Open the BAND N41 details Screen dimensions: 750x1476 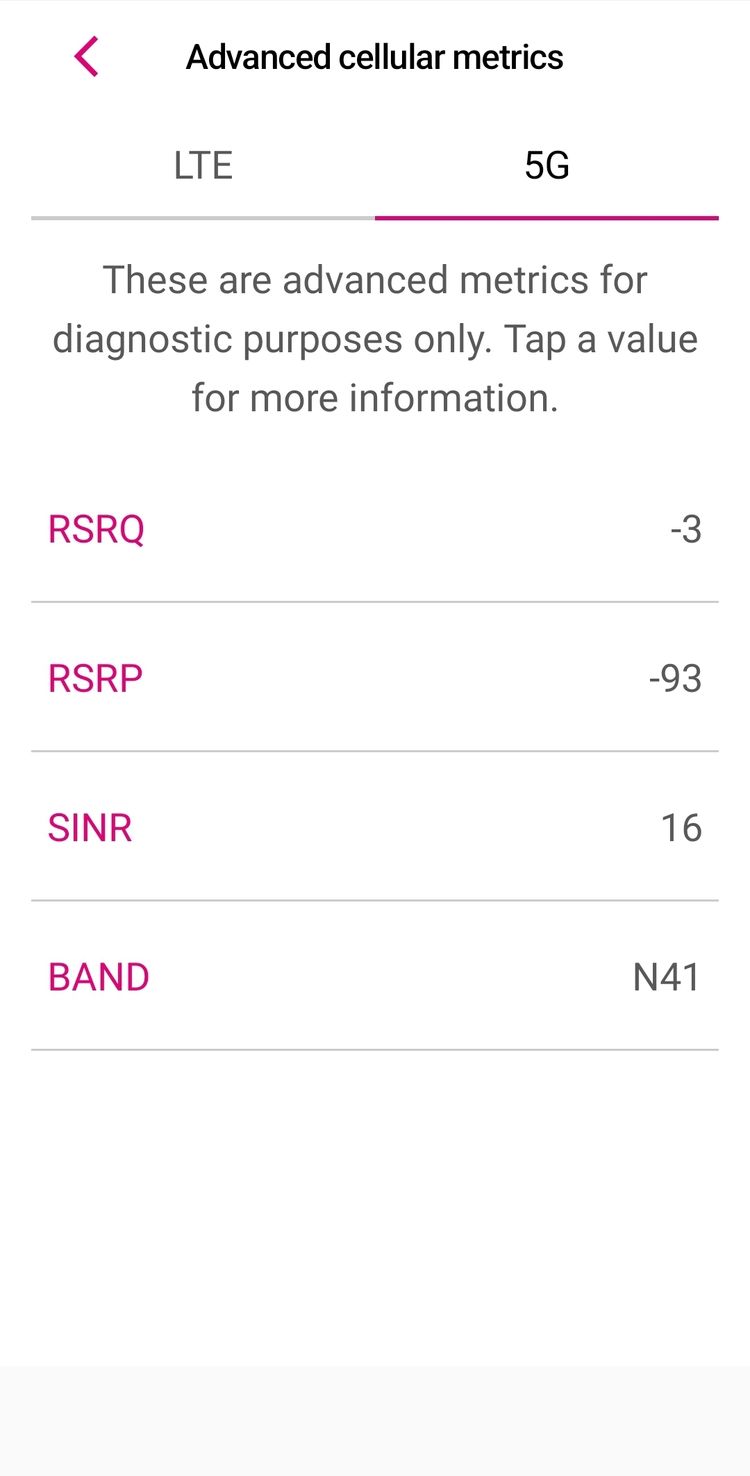[x=375, y=976]
